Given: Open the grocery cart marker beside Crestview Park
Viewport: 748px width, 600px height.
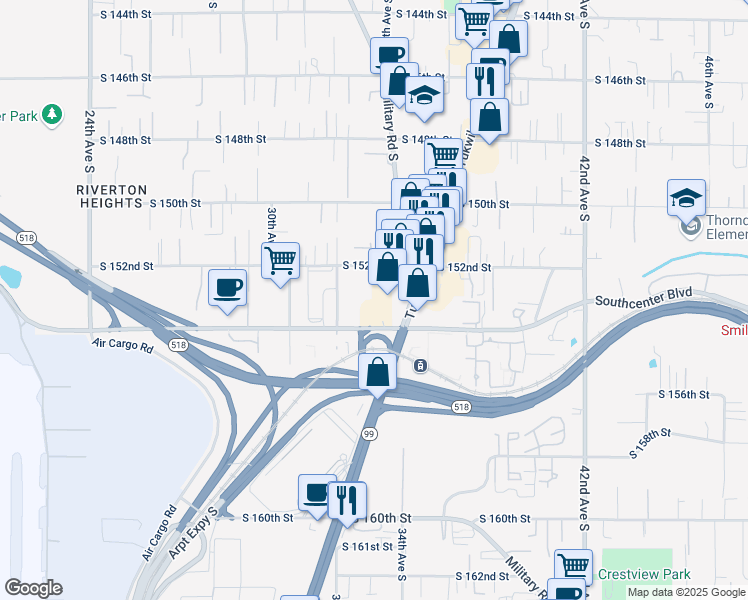Looking at the screenshot, I should (x=573, y=568).
